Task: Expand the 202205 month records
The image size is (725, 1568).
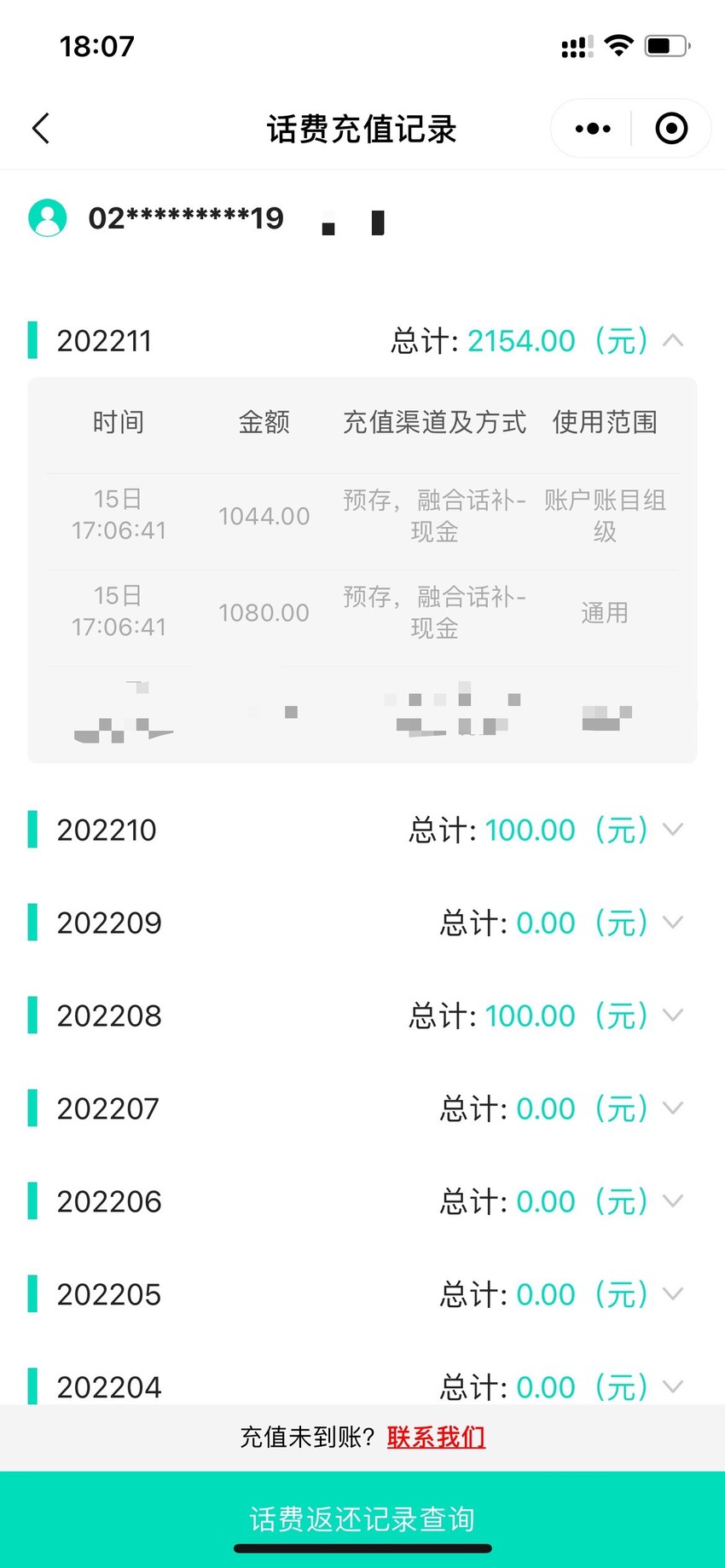Action: [673, 1294]
